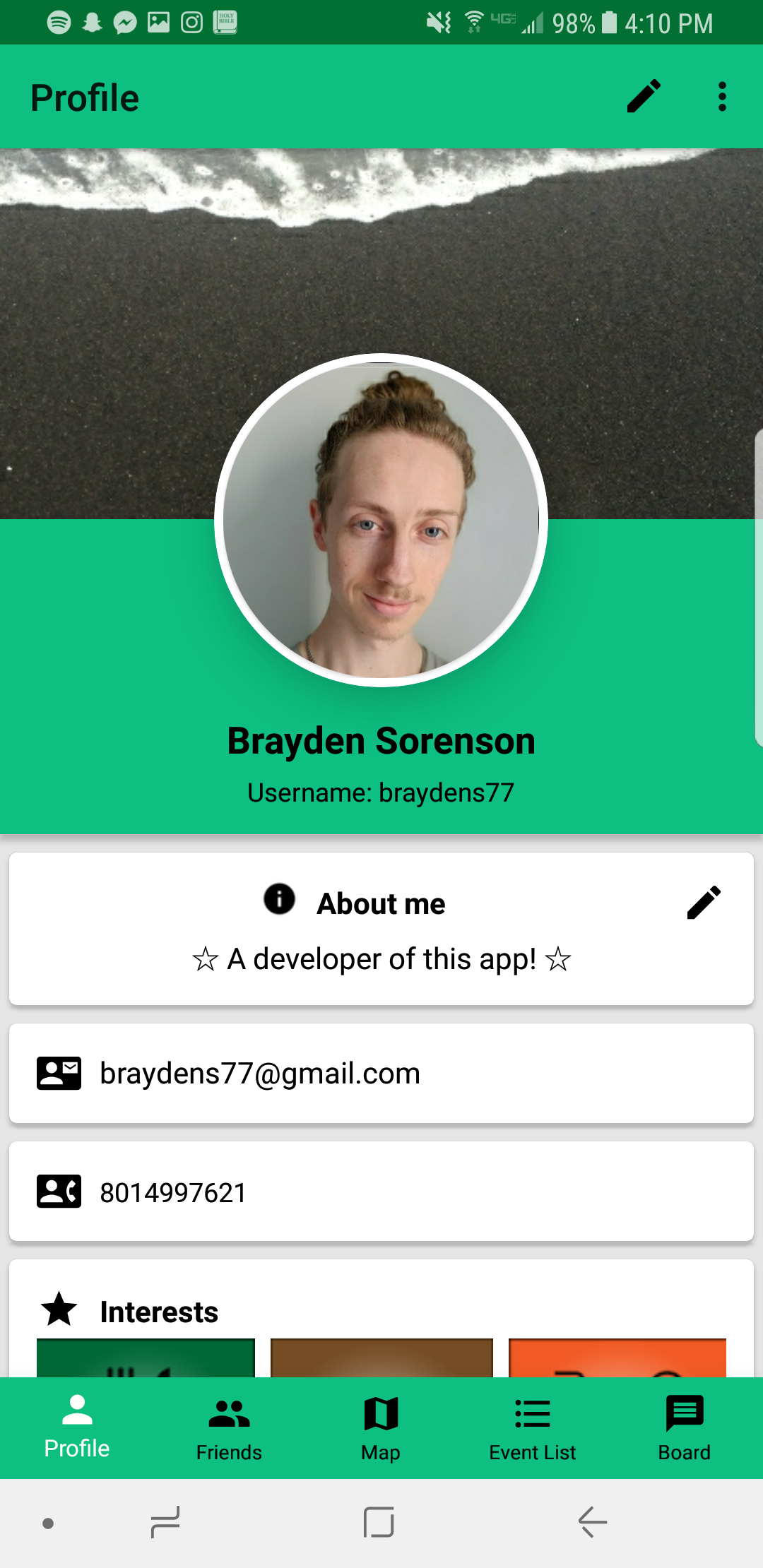Edit the About me section
The image size is (763, 1568).
click(x=704, y=903)
